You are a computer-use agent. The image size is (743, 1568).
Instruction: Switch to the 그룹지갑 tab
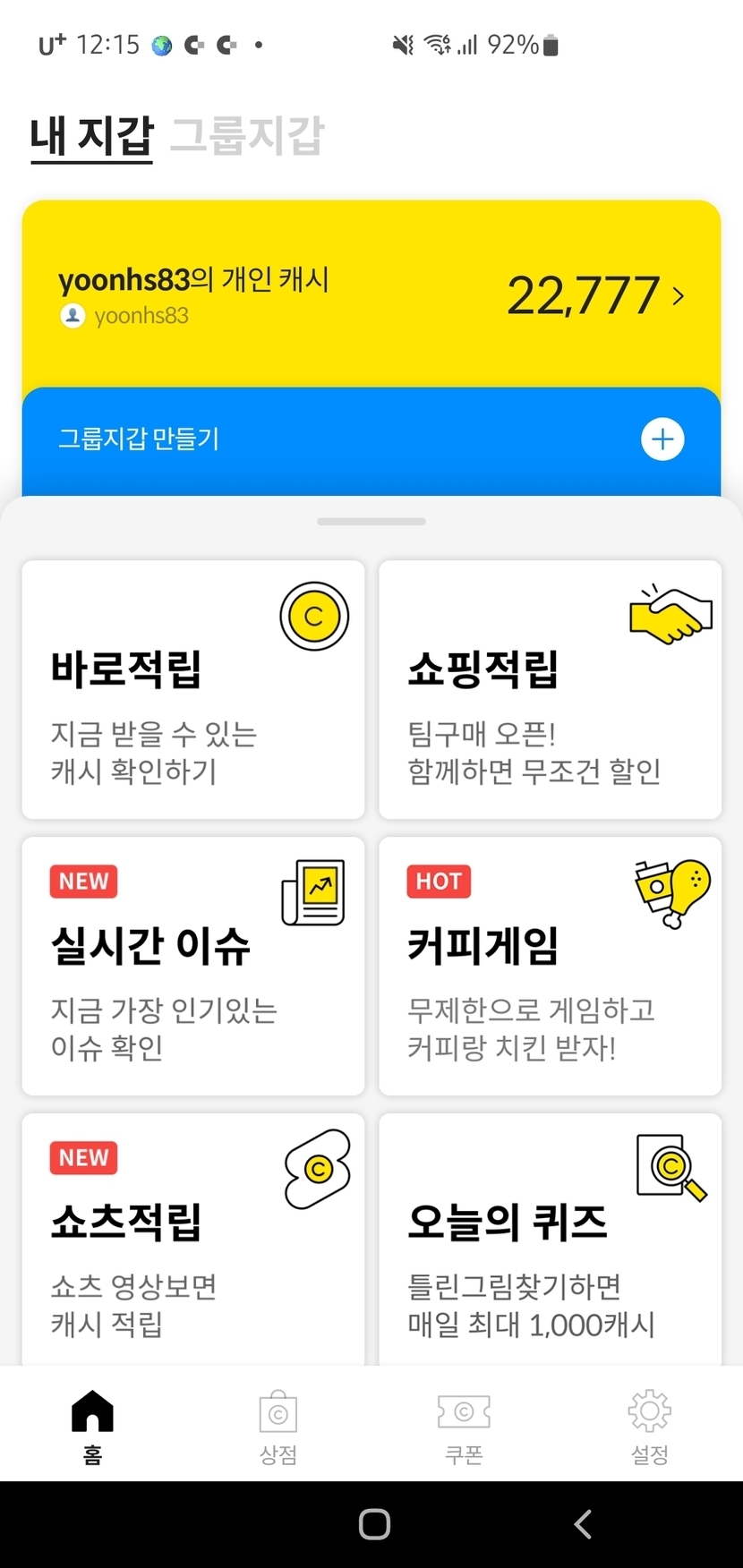click(x=246, y=136)
